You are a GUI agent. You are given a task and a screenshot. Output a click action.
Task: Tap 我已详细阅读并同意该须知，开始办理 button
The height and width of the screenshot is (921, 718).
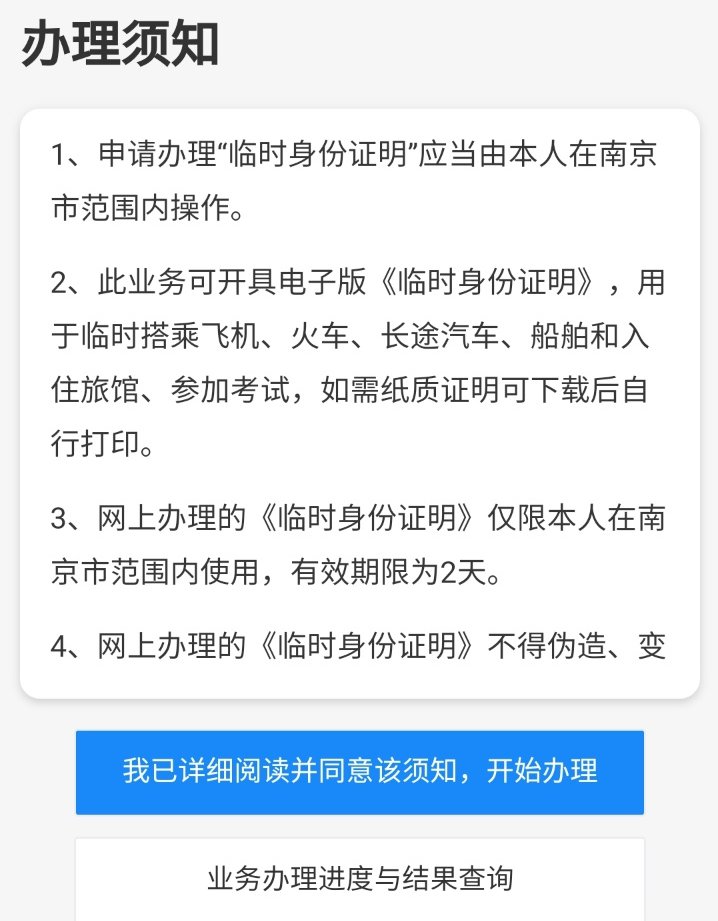[360, 772]
